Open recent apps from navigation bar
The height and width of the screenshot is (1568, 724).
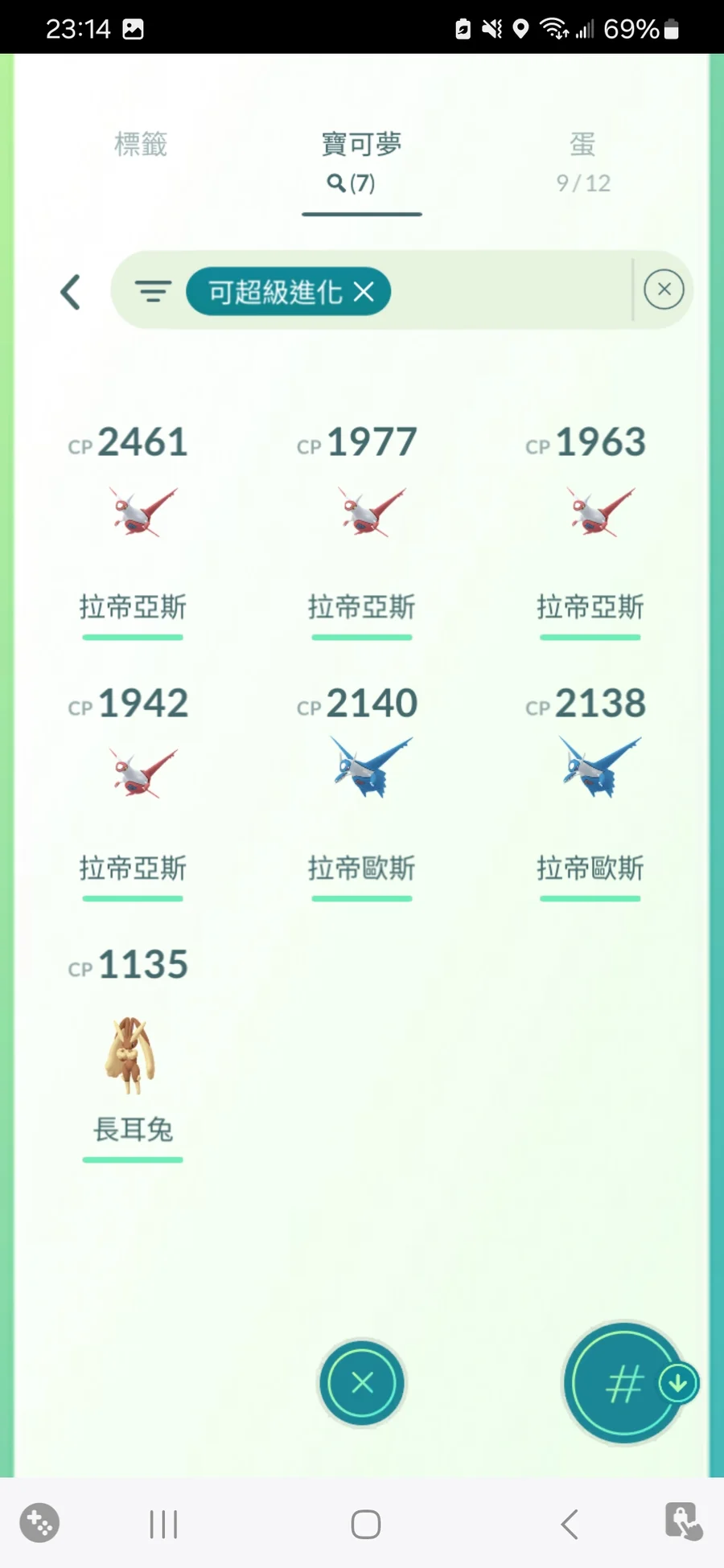click(163, 1524)
